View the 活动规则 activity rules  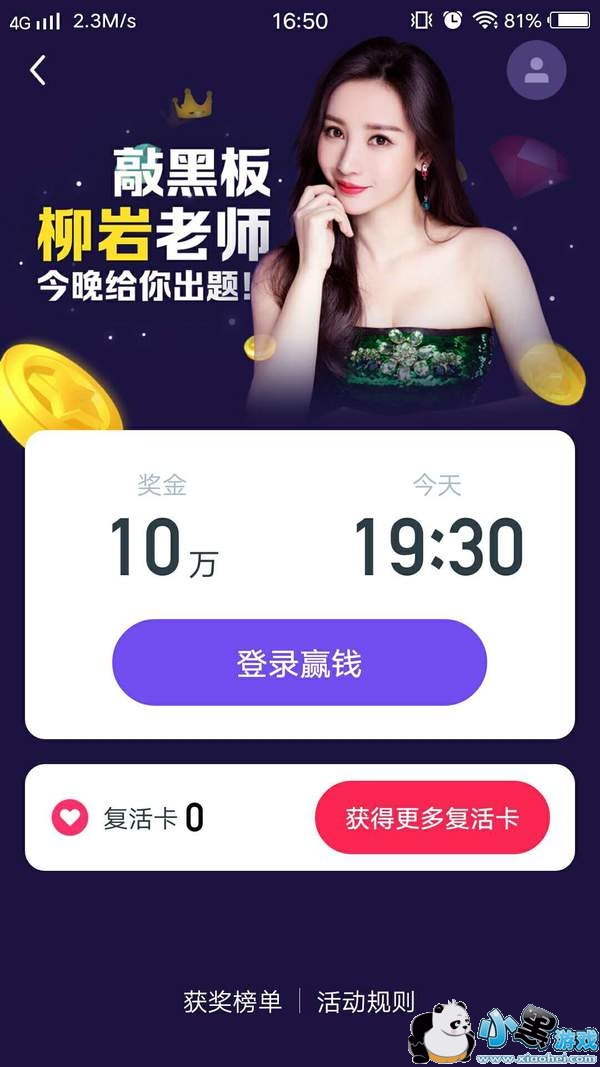tap(365, 1001)
